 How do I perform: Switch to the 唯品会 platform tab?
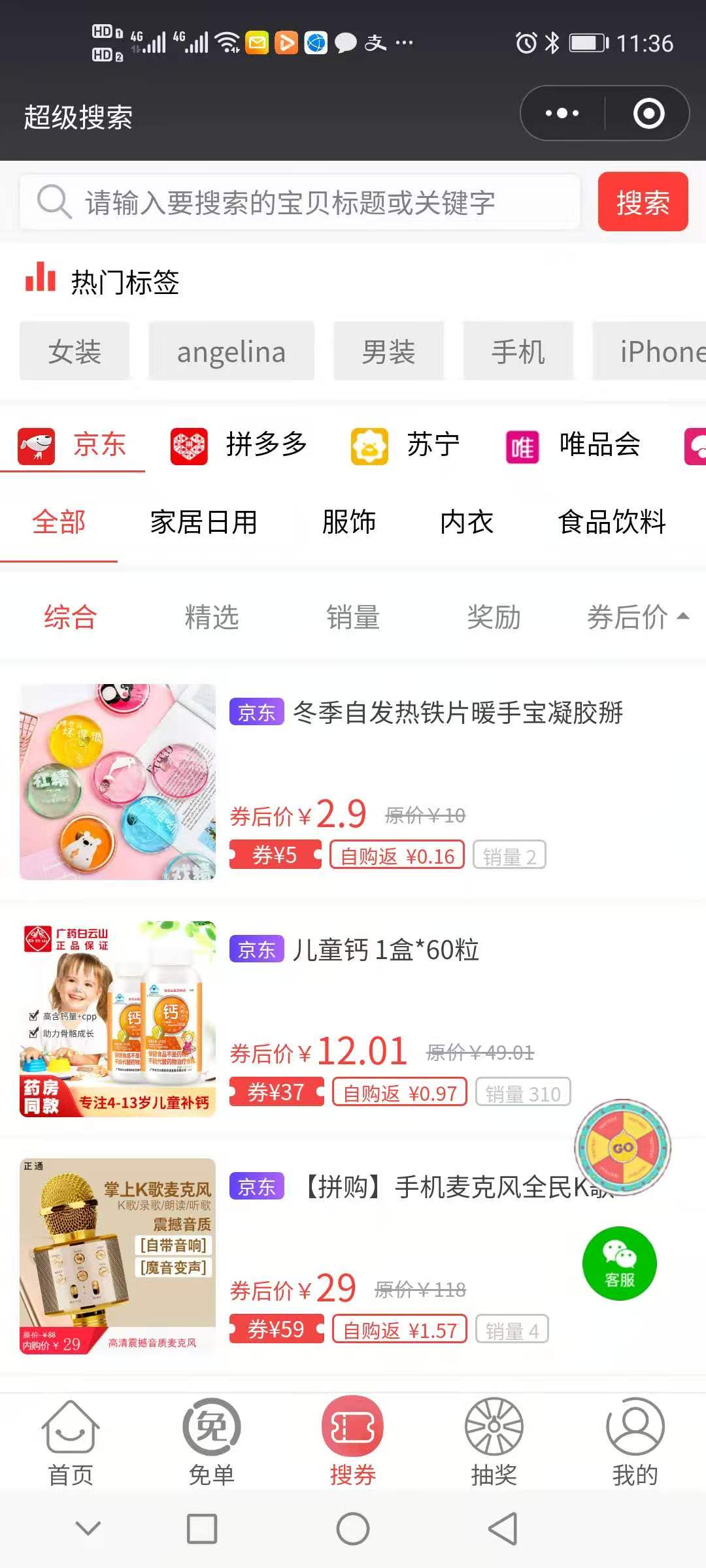(574, 446)
